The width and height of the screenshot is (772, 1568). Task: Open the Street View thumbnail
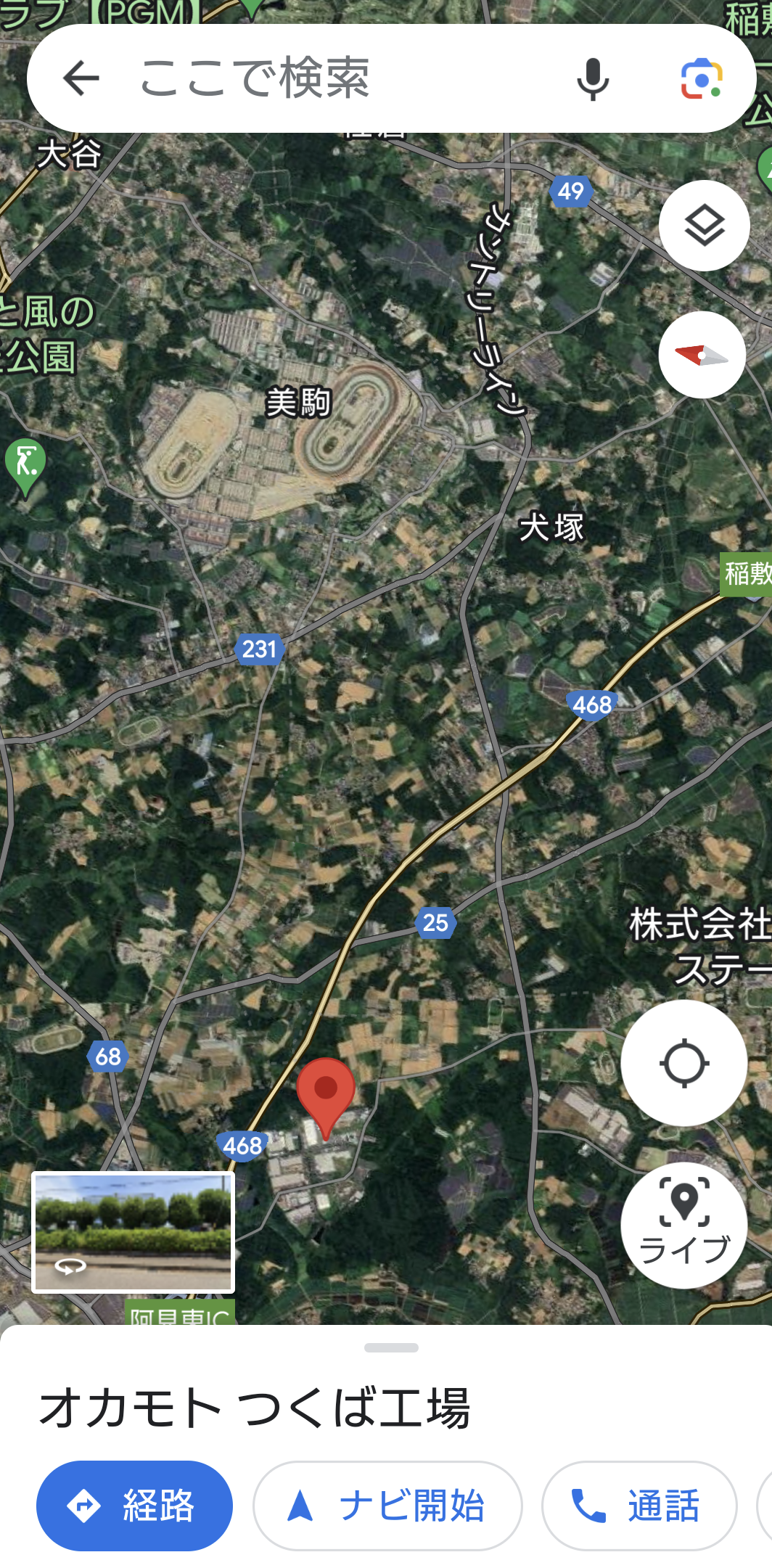click(134, 1232)
